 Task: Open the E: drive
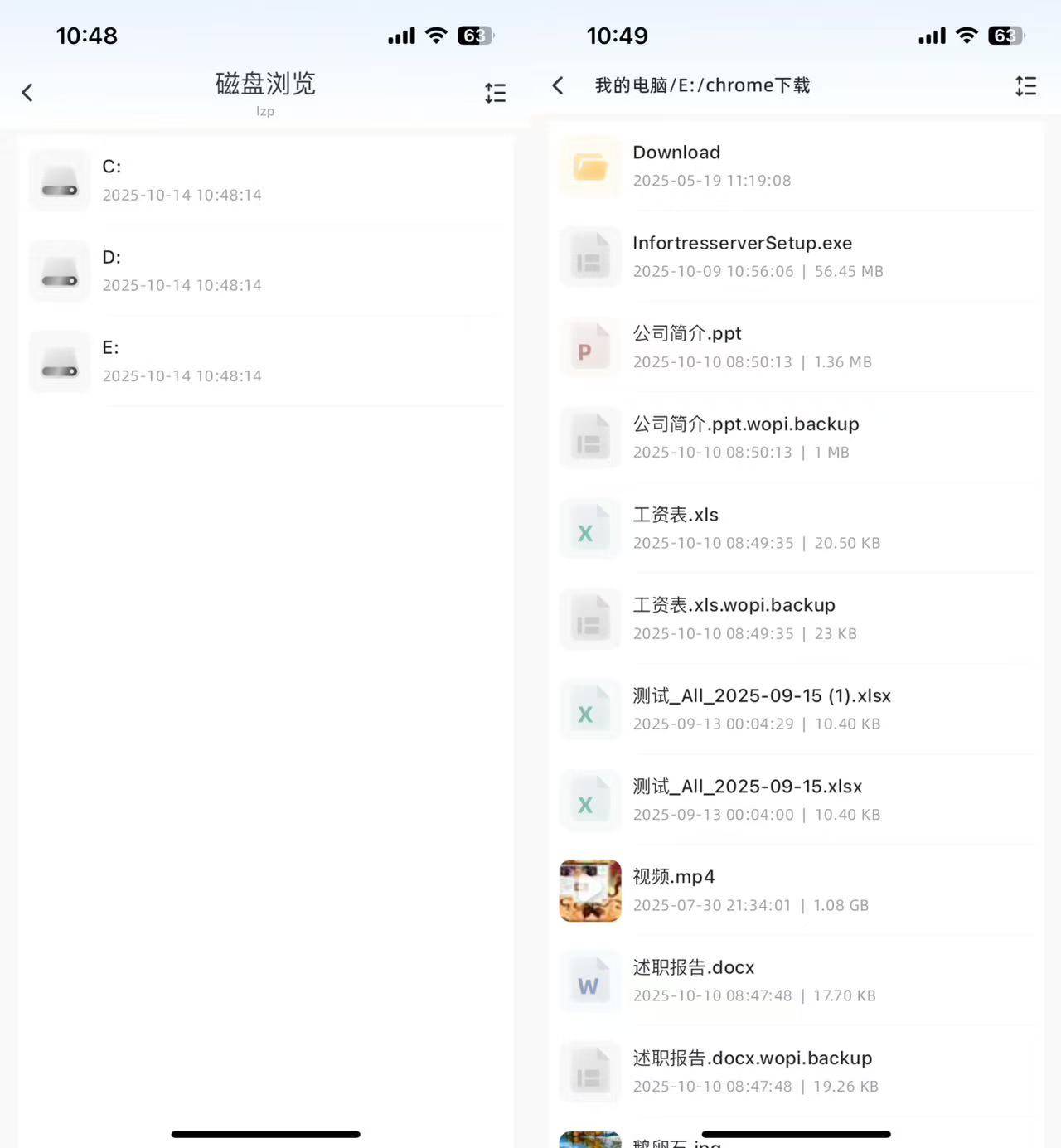click(x=265, y=361)
